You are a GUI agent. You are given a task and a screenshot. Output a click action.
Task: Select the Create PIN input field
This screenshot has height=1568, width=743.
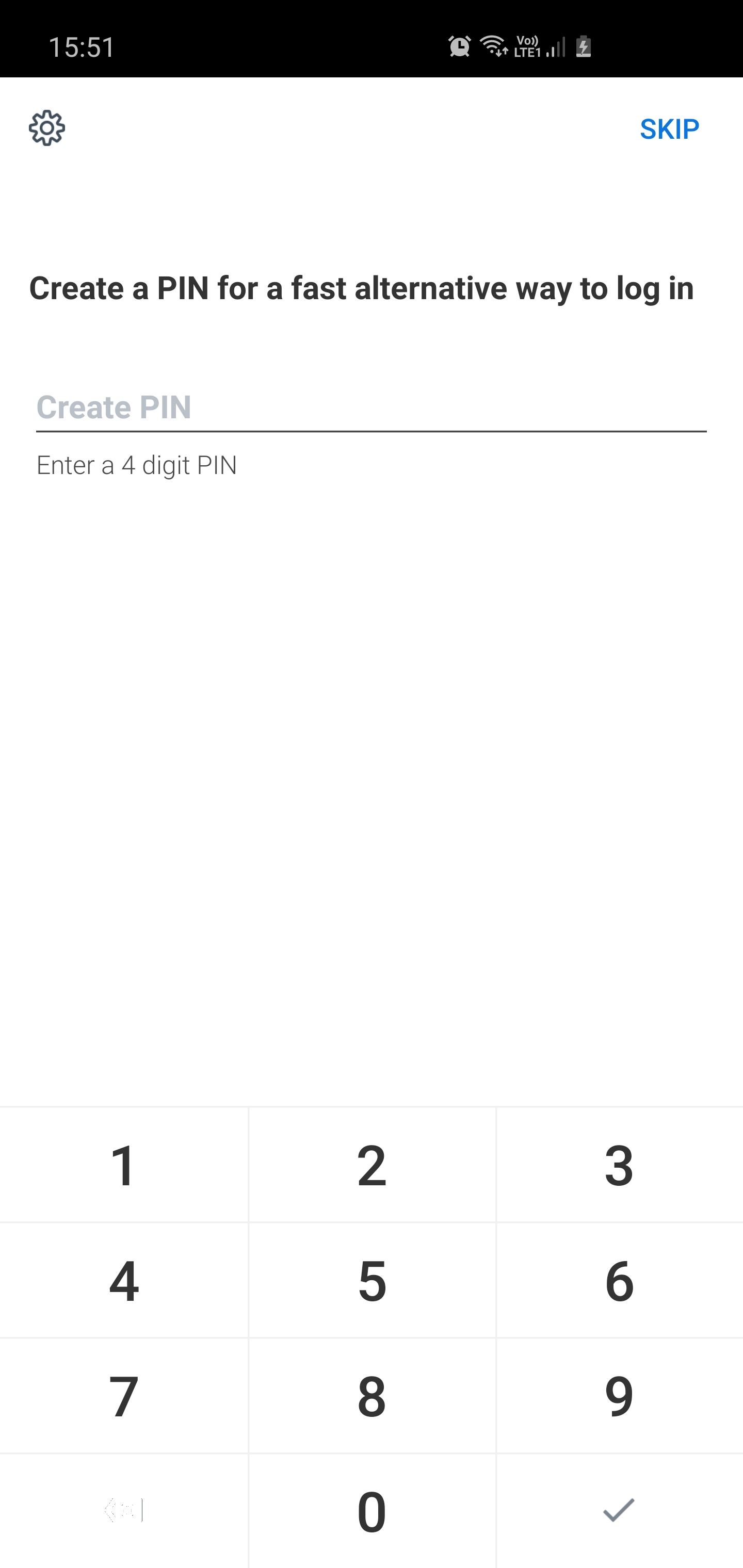[372, 408]
